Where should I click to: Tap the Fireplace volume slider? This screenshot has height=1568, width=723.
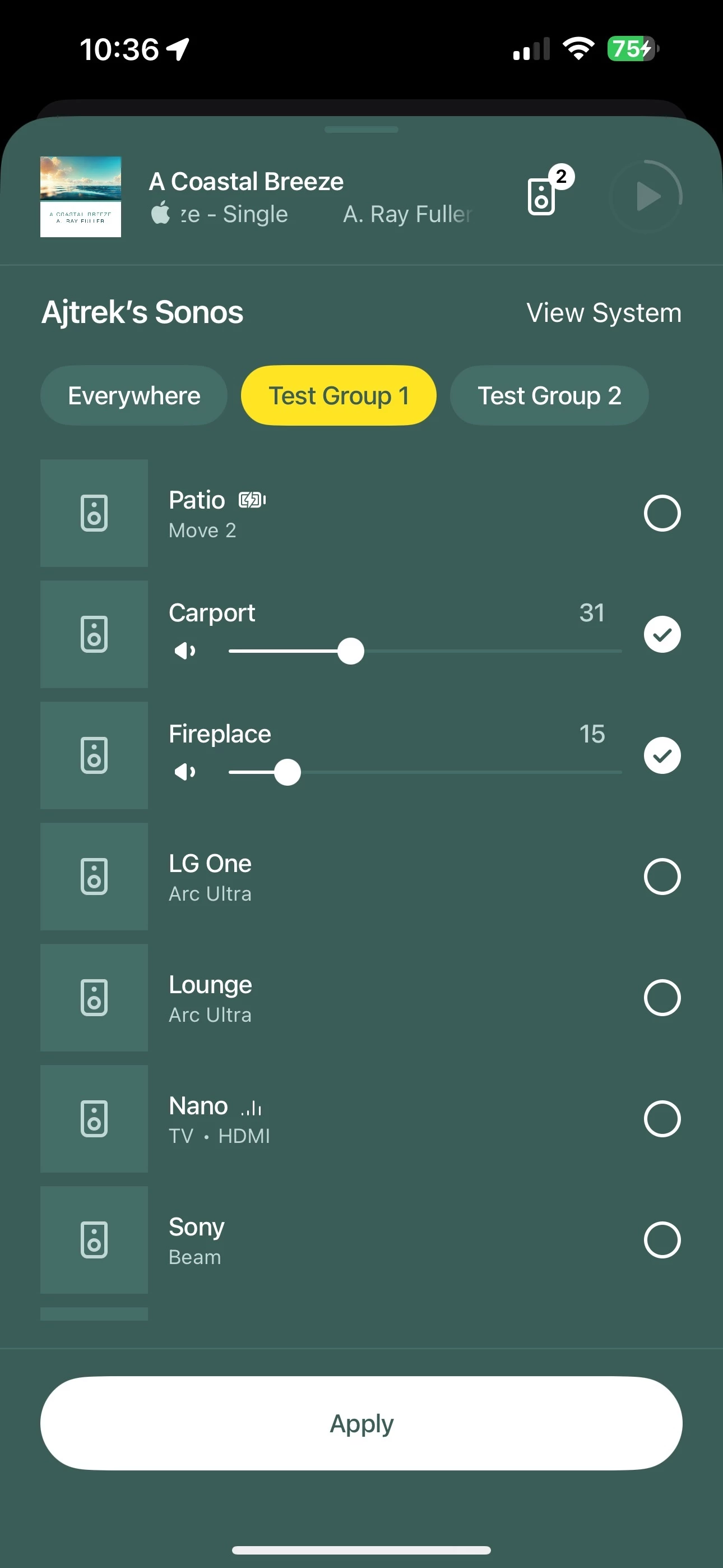coord(425,772)
